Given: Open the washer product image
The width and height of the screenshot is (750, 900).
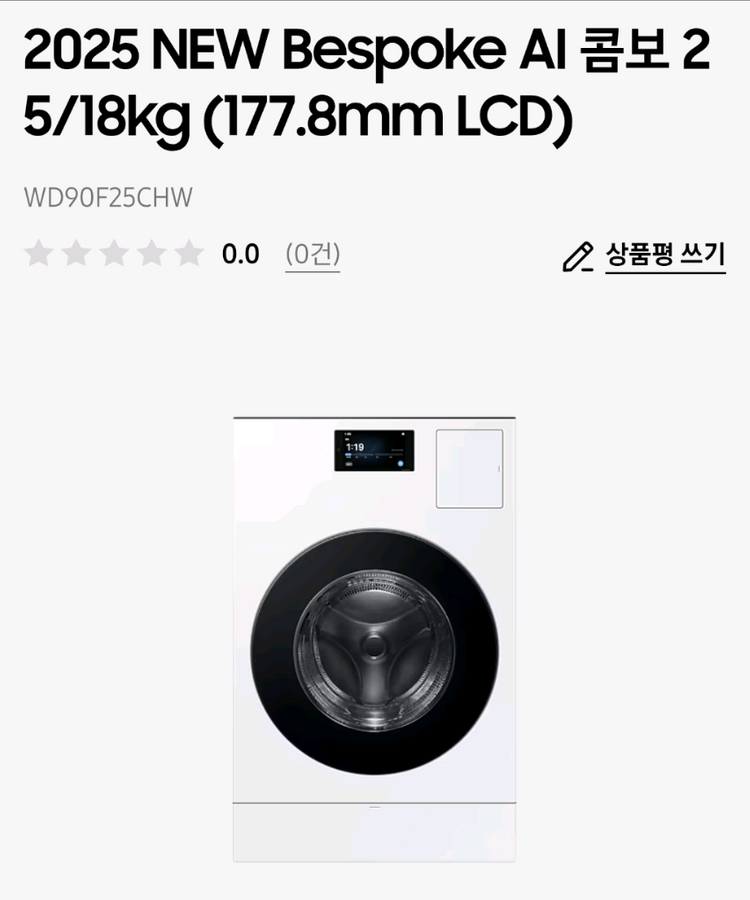Looking at the screenshot, I should pyautogui.click(x=375, y=636).
